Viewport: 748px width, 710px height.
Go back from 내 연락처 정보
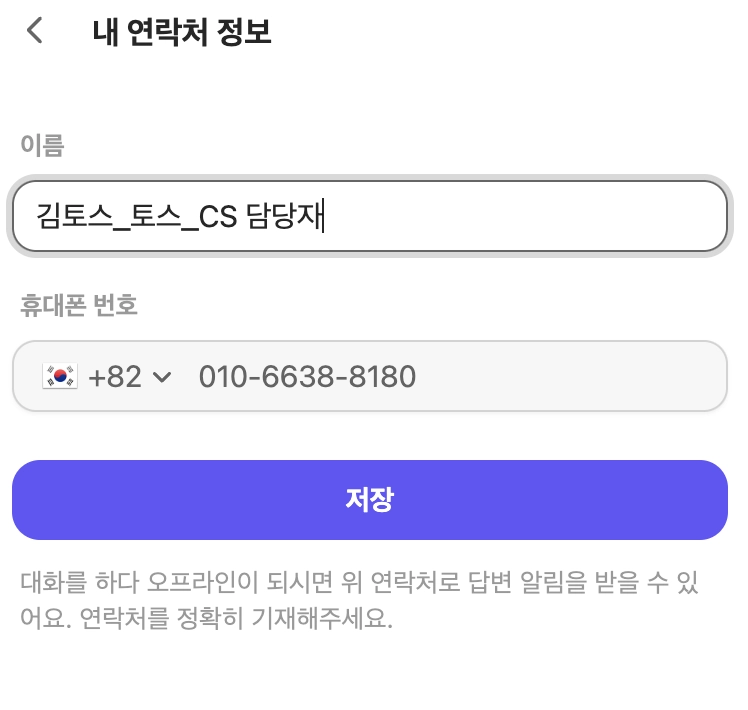[x=35, y=31]
